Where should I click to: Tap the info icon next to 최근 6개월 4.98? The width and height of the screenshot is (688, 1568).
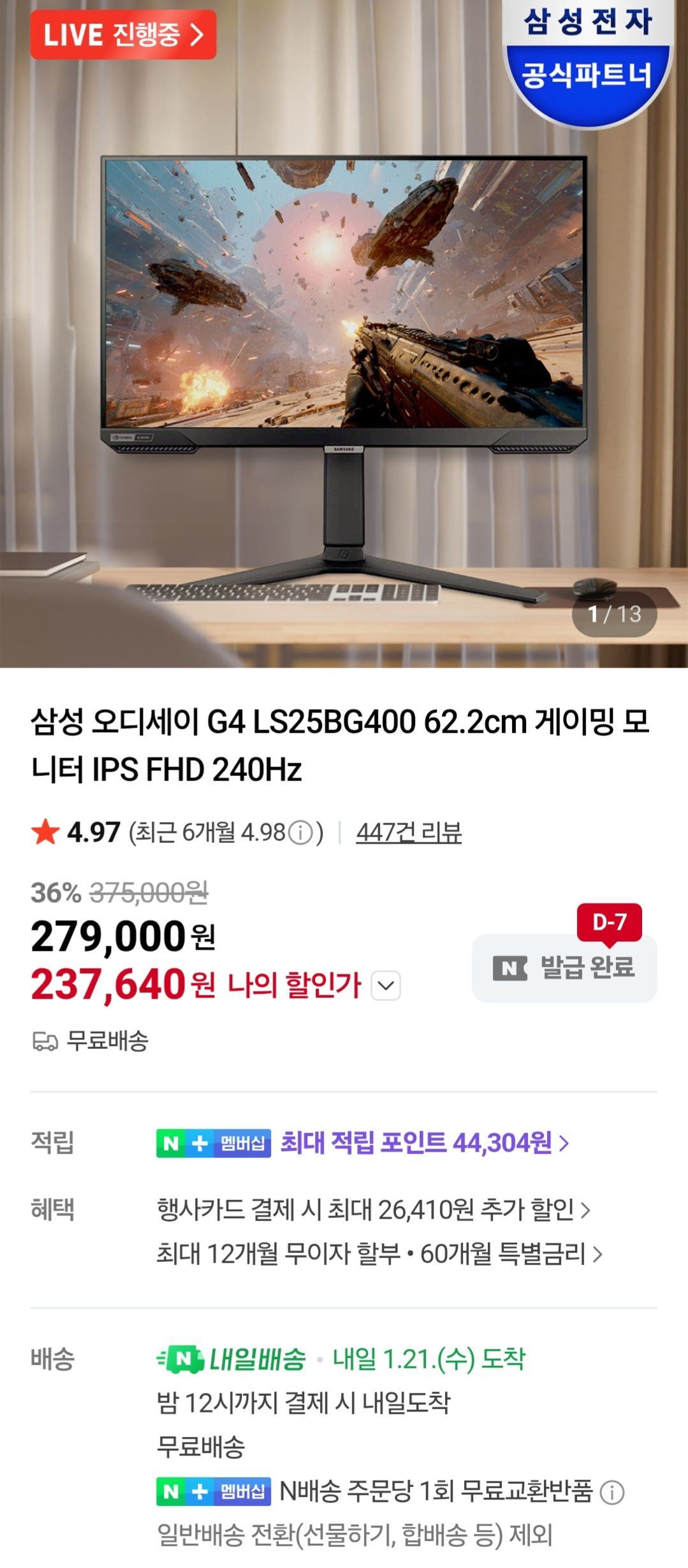[x=300, y=832]
